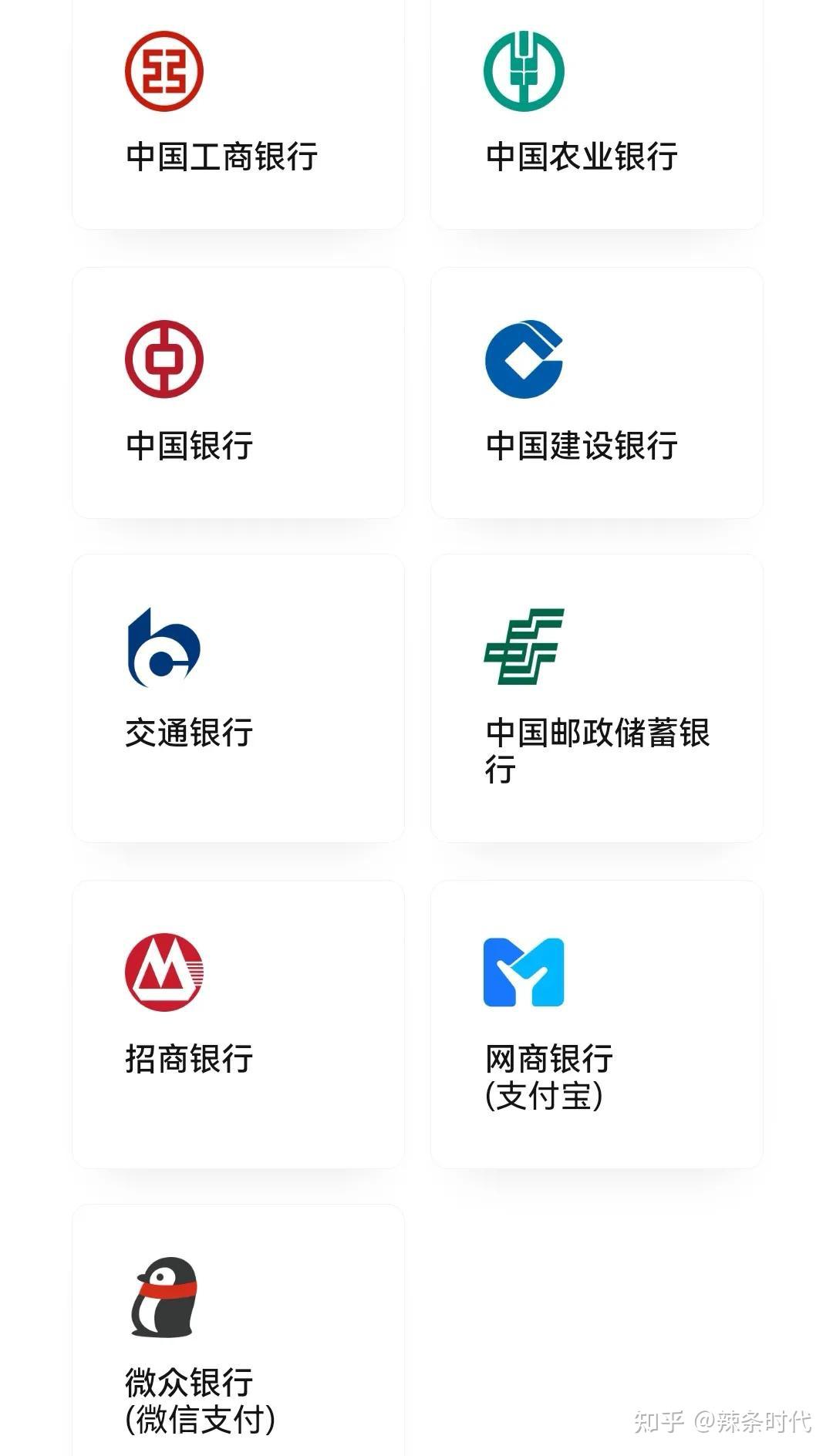Open the 中国银行 card
The image size is (833, 1456).
[x=238, y=393]
